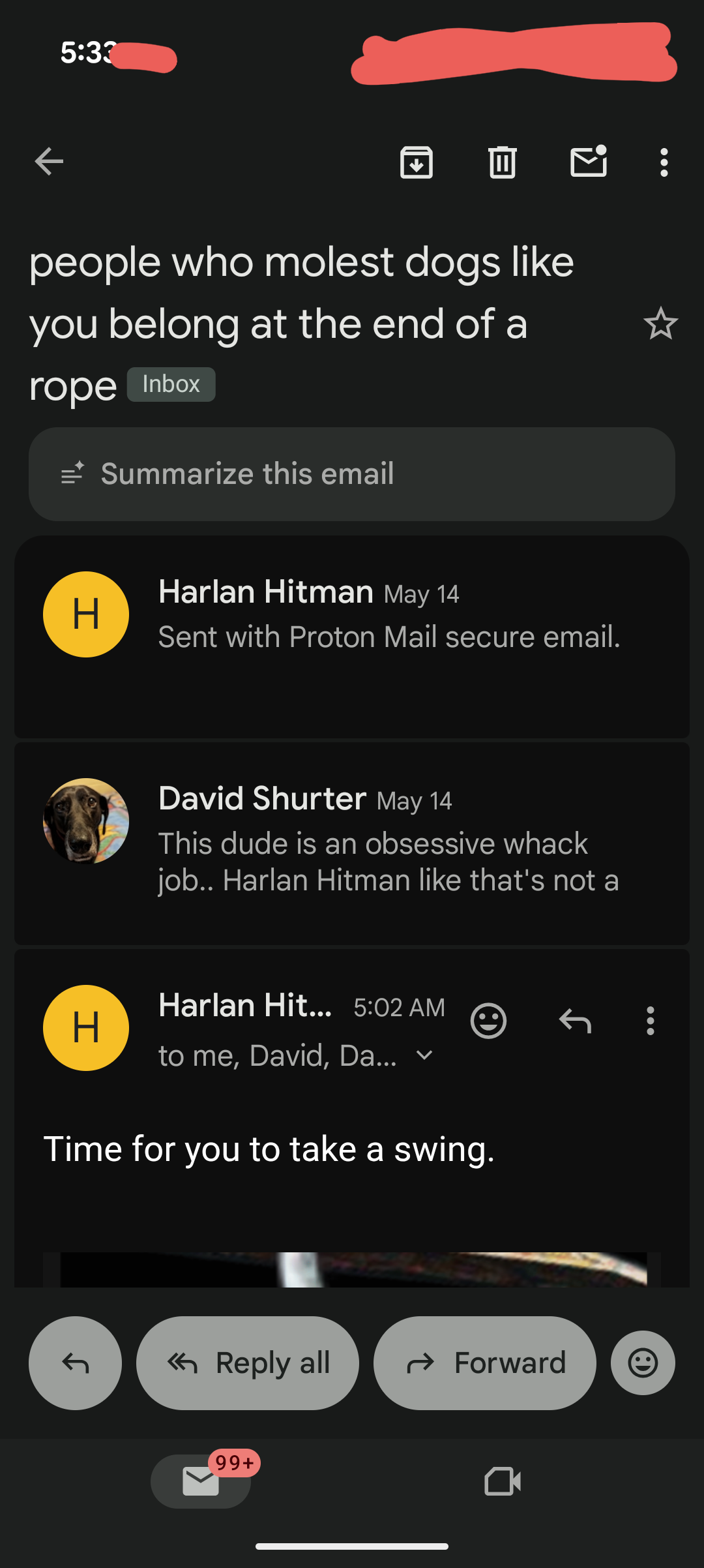Tap the Reply all button
The image size is (704, 1568).
click(x=248, y=1363)
